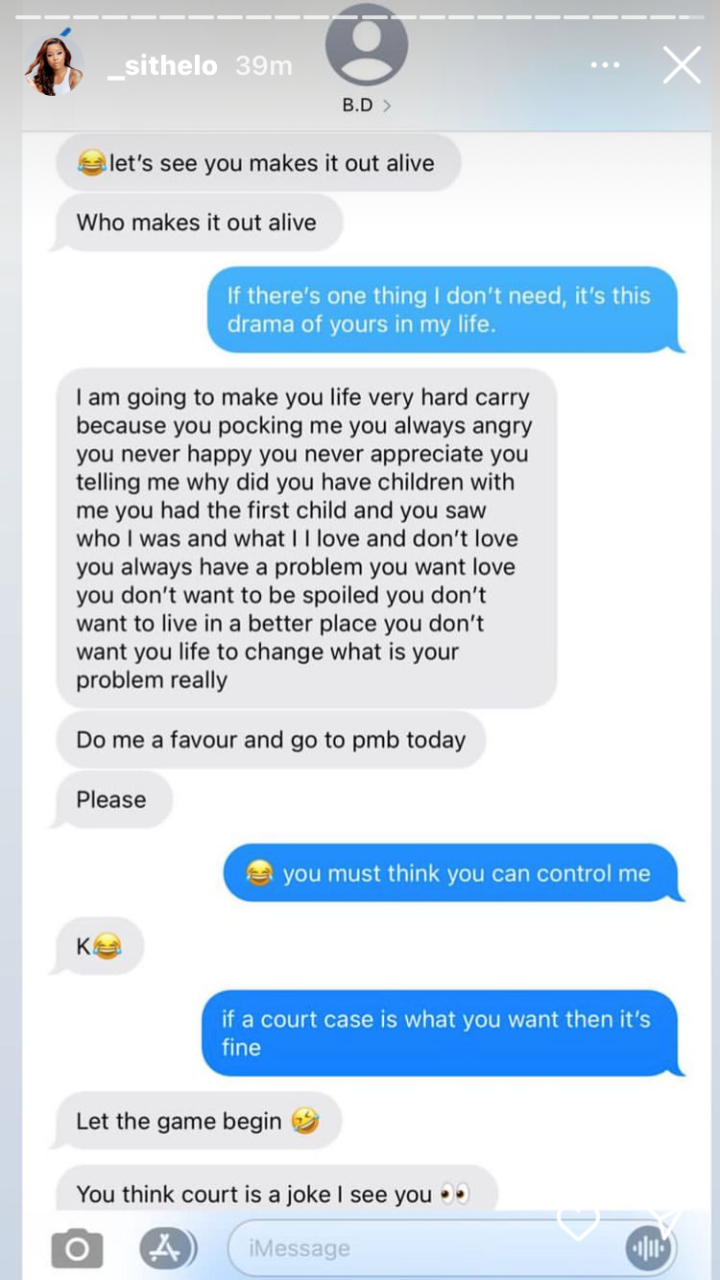Image resolution: width=720 pixels, height=1280 pixels.
Task: Tap _sithelo's profile picture avatar
Action: (53, 67)
